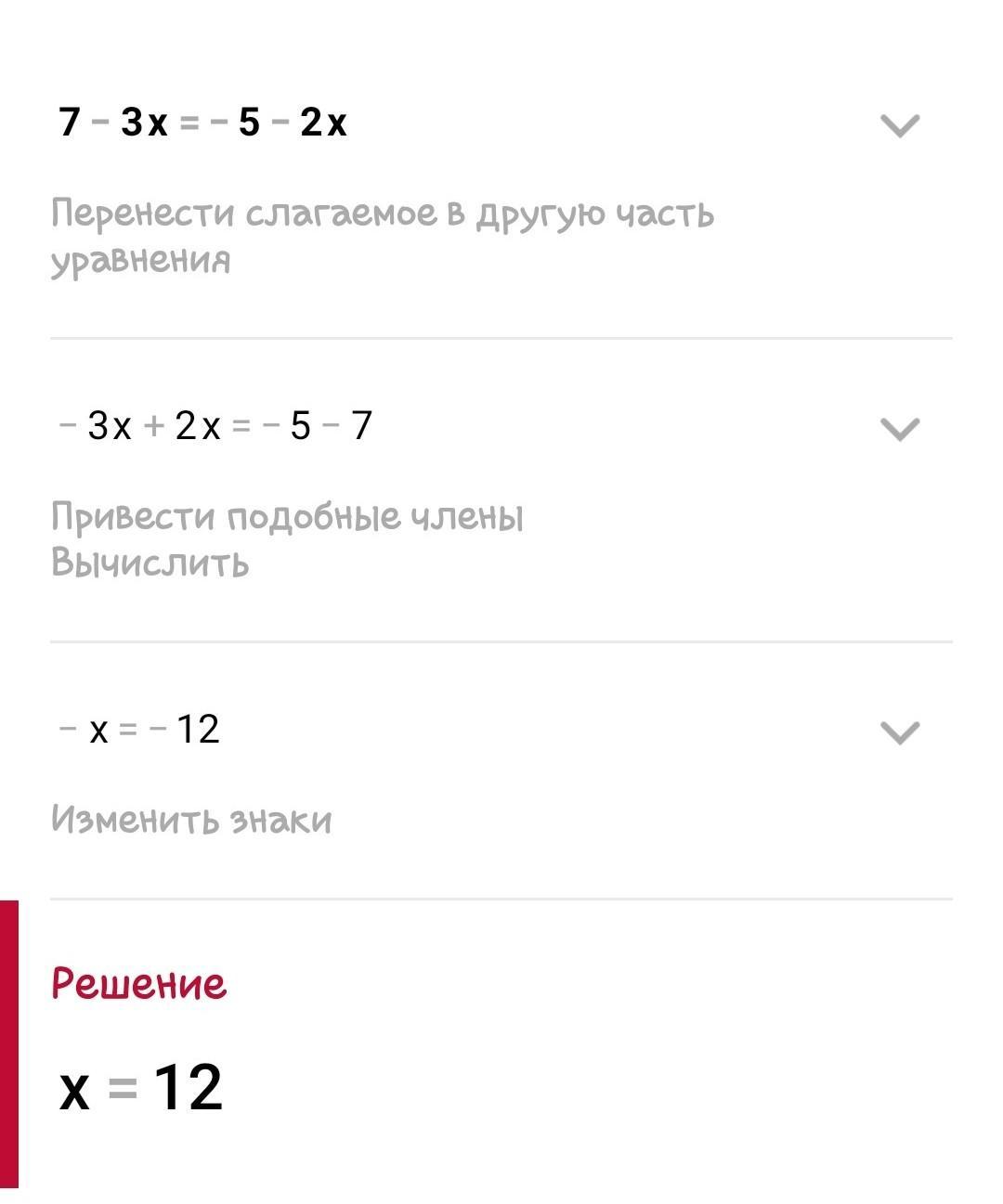The height and width of the screenshot is (1204, 1003).
Task: Expand the step 7 − 3x = −5 − 2x
Action: point(899,125)
